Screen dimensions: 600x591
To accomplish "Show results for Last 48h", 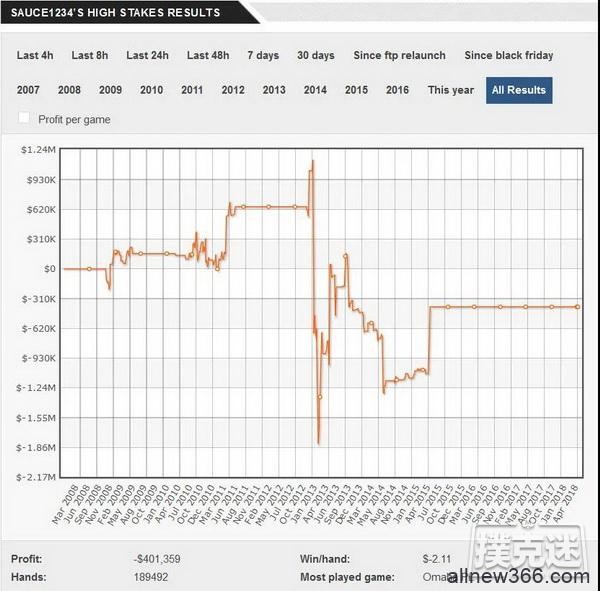I will pyautogui.click(x=208, y=56).
